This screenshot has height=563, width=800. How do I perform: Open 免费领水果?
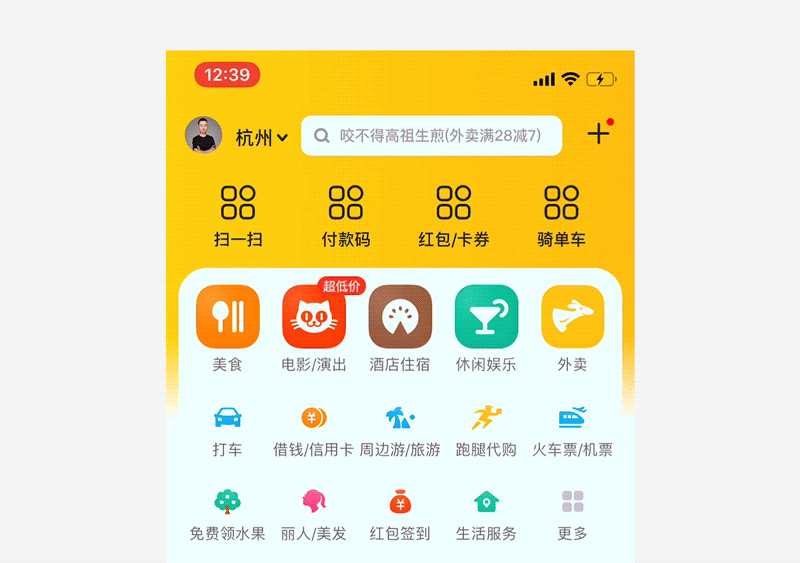(228, 513)
